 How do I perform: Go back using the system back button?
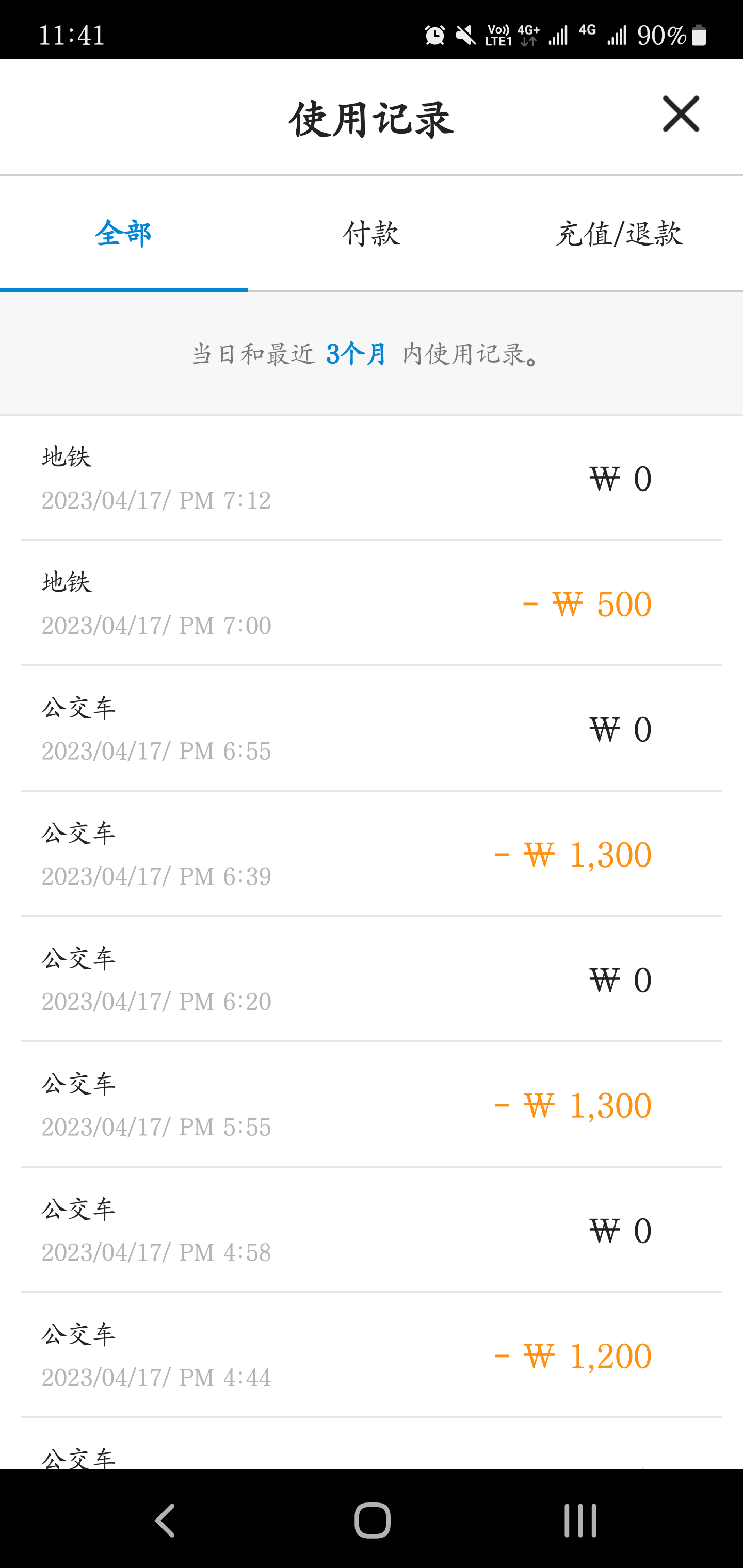tap(165, 1520)
